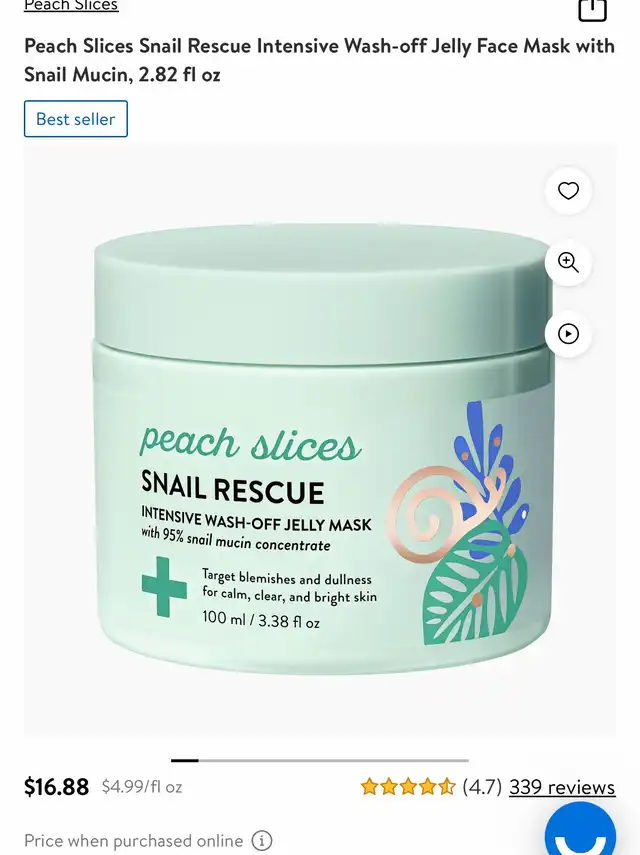Image resolution: width=640 pixels, height=855 pixels.
Task: Open the Peach Slices brand link
Action: point(71,6)
